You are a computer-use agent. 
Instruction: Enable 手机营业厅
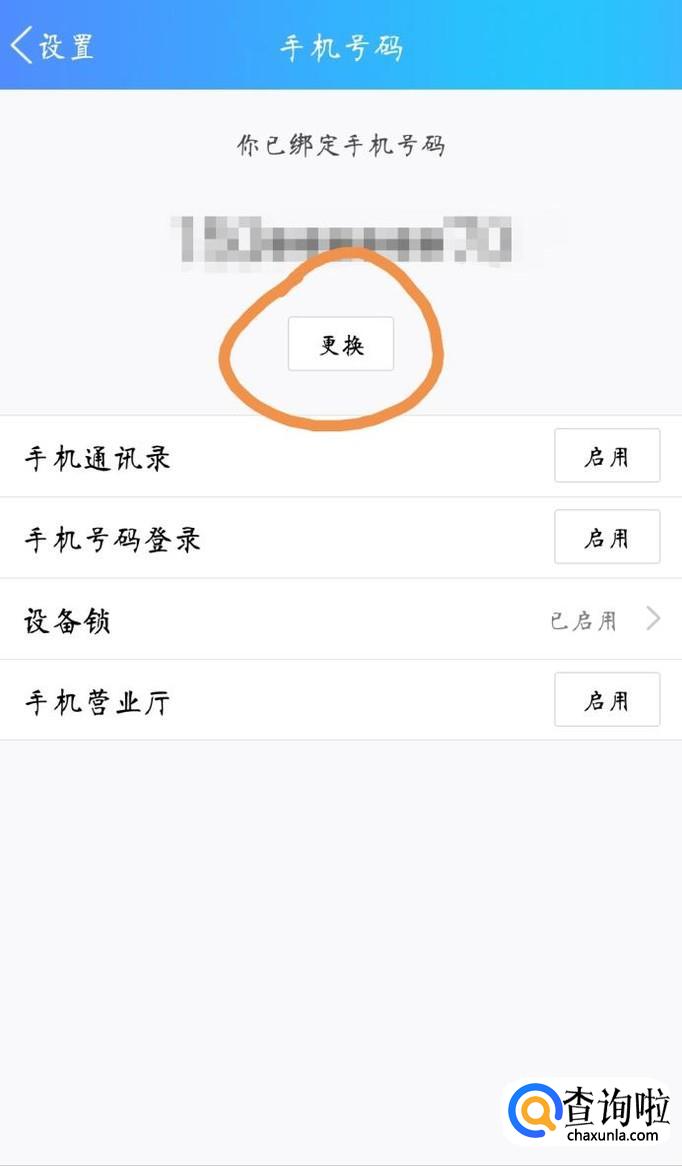pyautogui.click(x=606, y=700)
